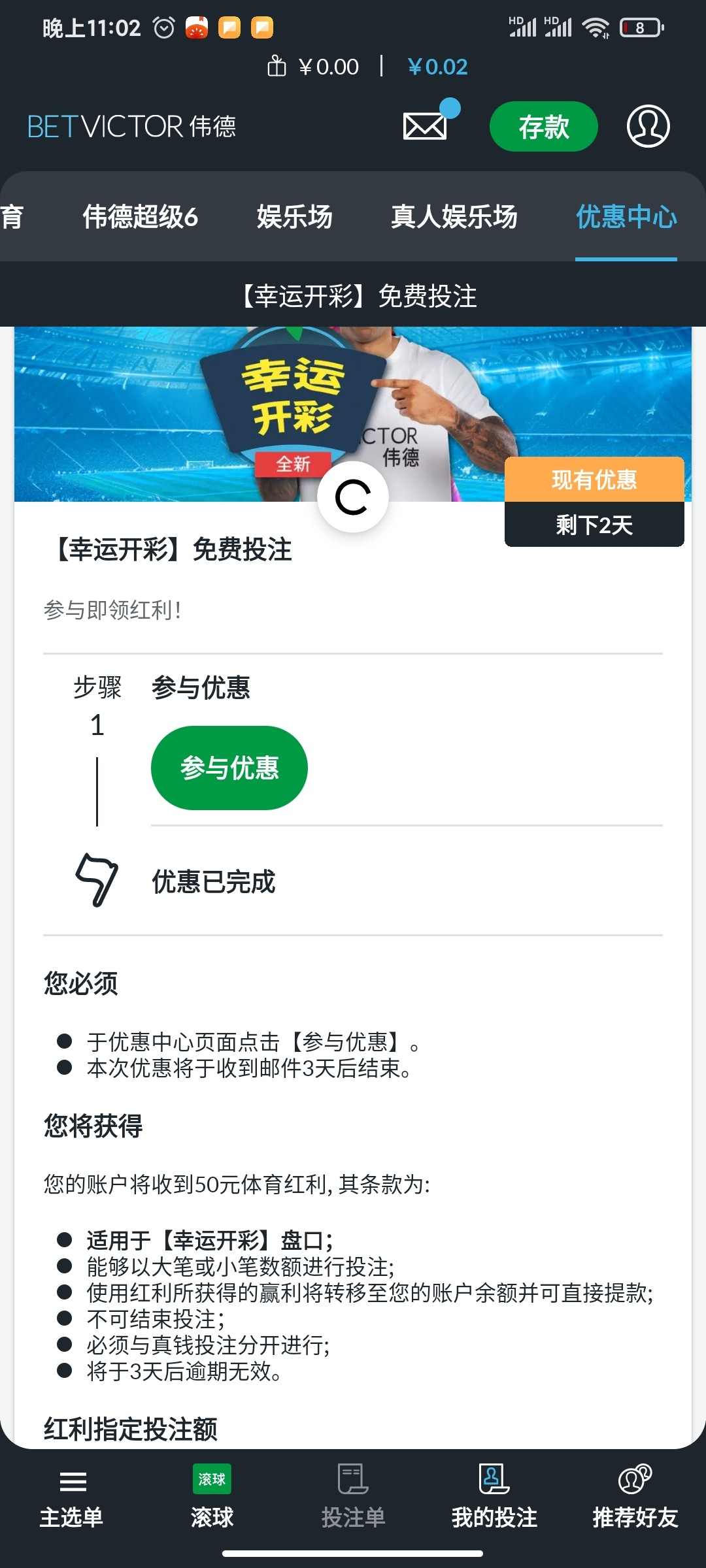This screenshot has height=1568, width=706.
Task: Switch to the 娱乐场 tab
Action: pos(294,217)
